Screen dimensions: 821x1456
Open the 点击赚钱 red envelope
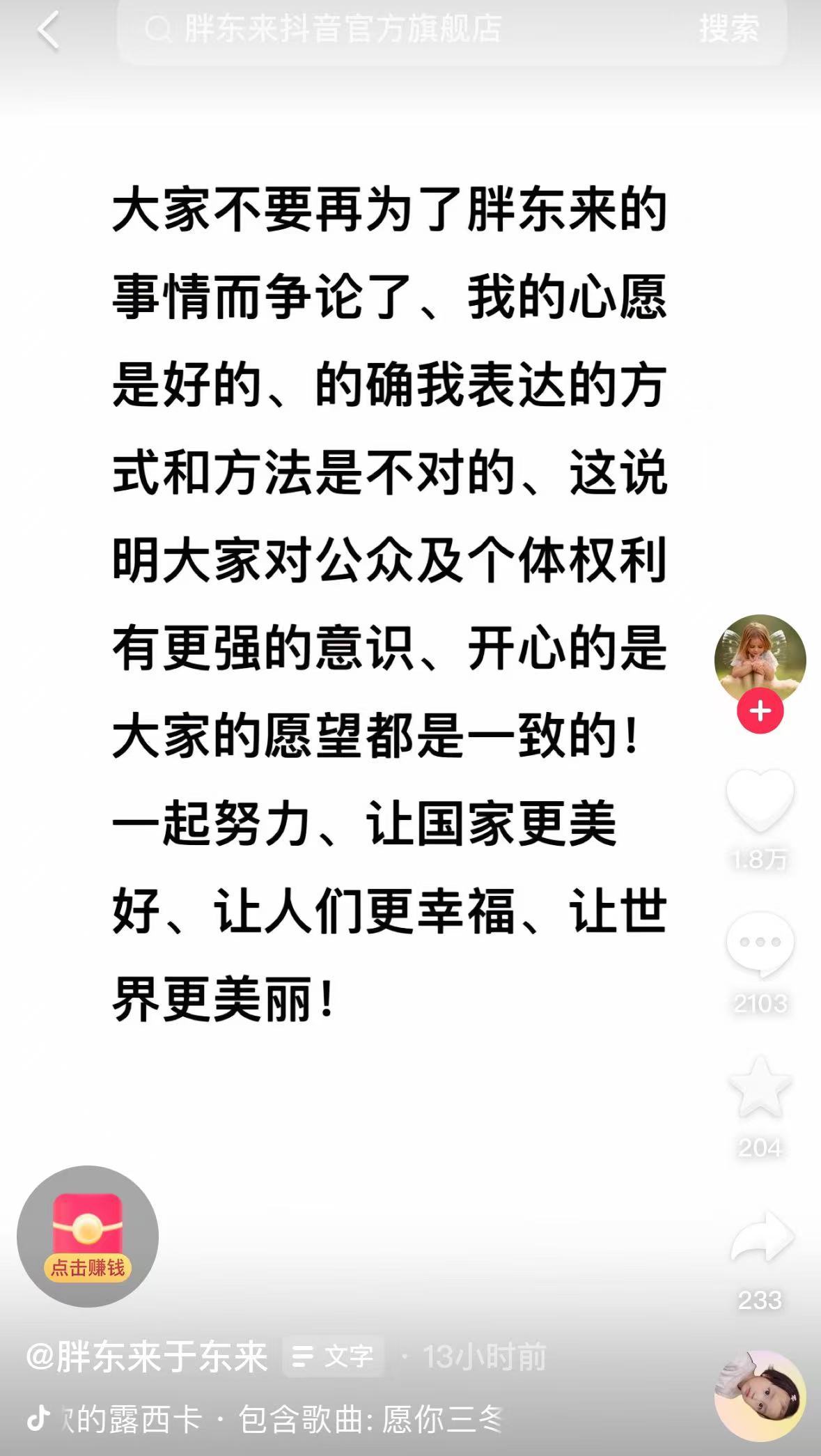[x=88, y=1237]
